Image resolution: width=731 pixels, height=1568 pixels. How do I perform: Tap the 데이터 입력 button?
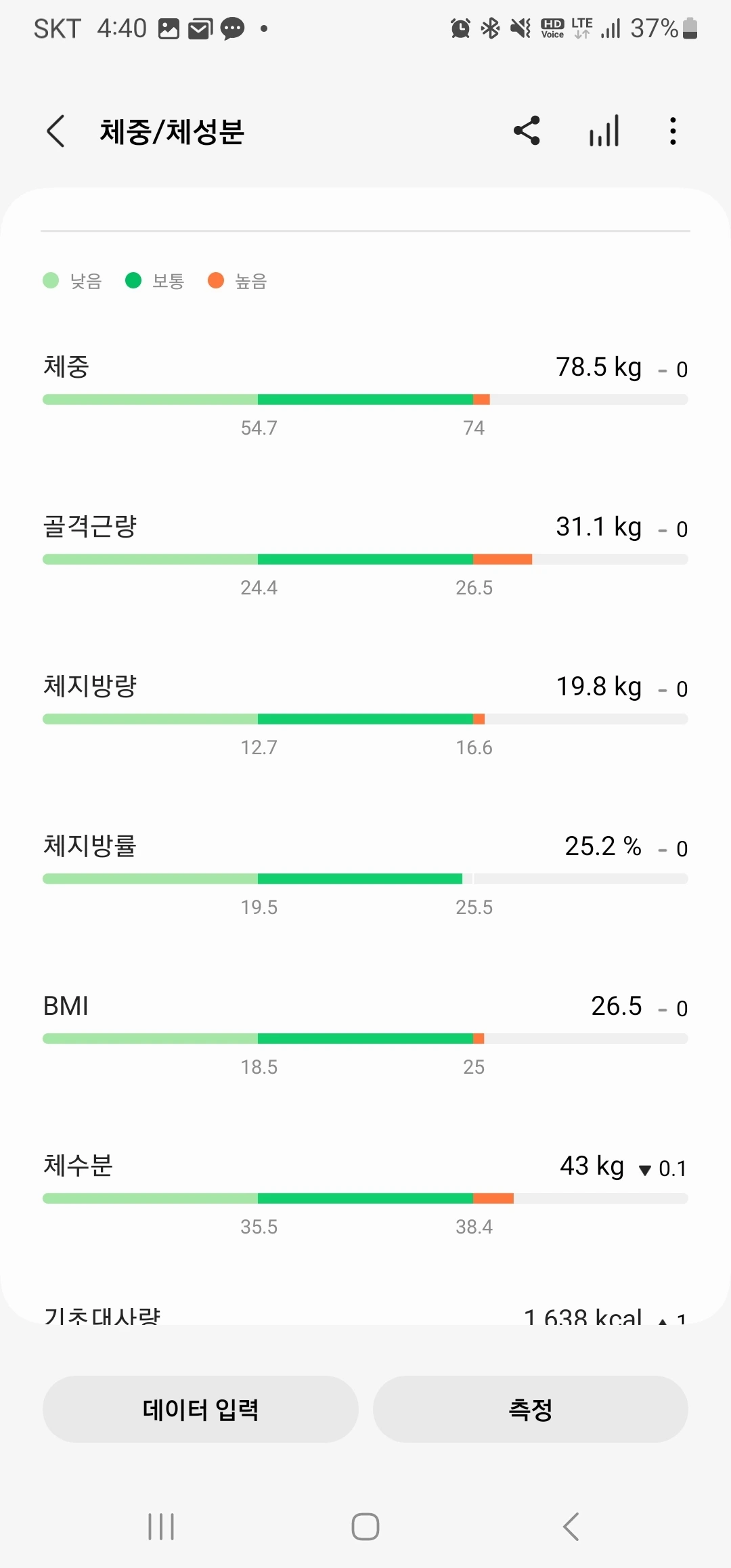coord(200,1409)
